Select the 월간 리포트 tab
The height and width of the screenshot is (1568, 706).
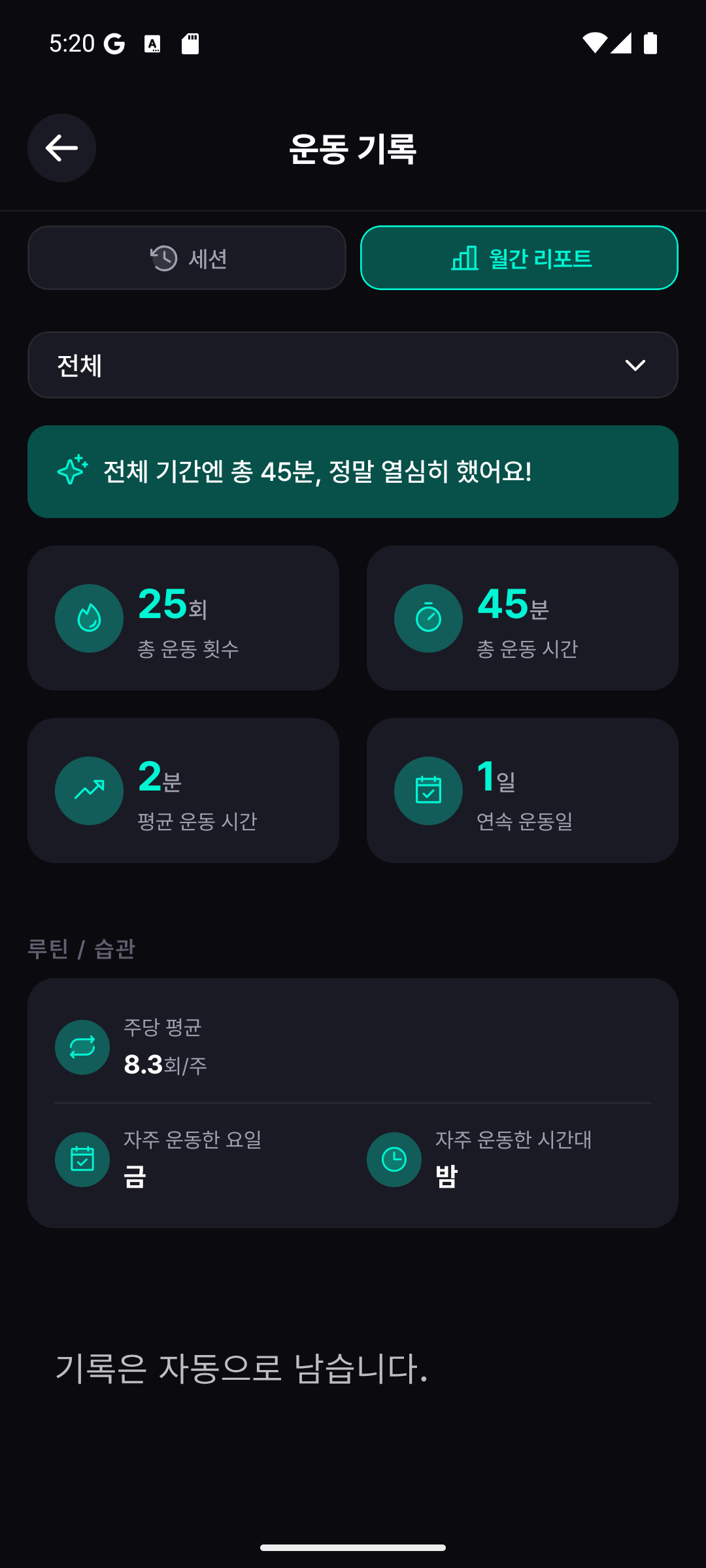pyautogui.click(x=520, y=257)
